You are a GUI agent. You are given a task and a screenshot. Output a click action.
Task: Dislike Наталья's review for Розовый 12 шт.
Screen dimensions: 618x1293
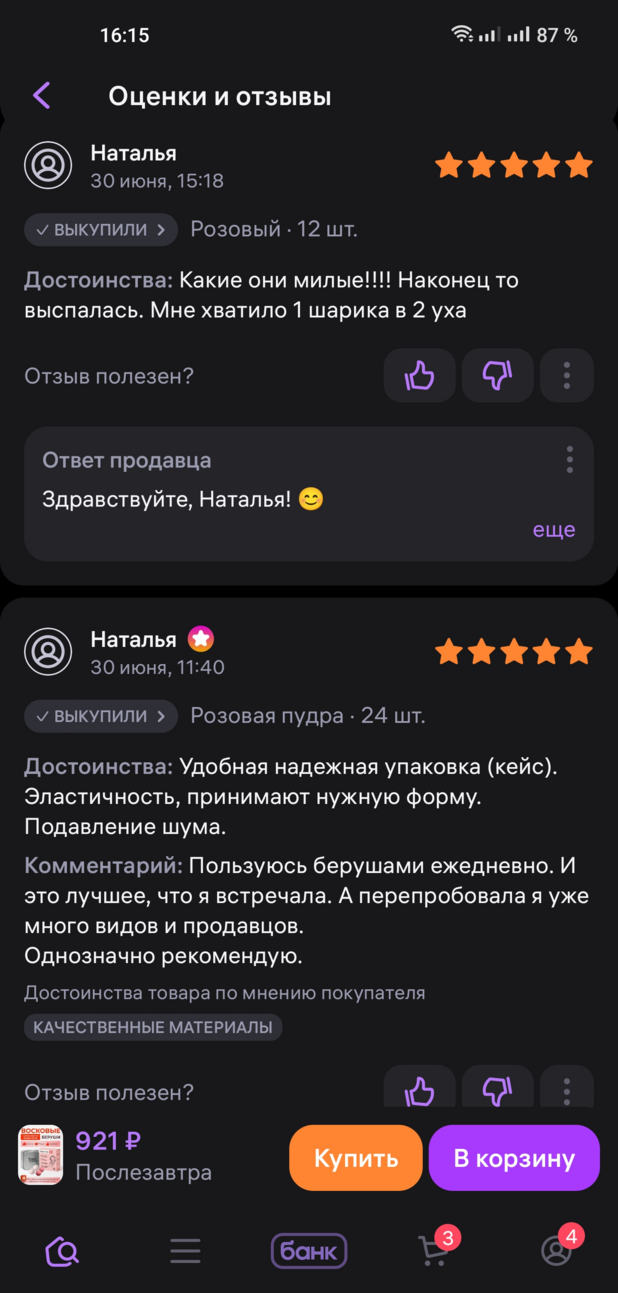497,376
